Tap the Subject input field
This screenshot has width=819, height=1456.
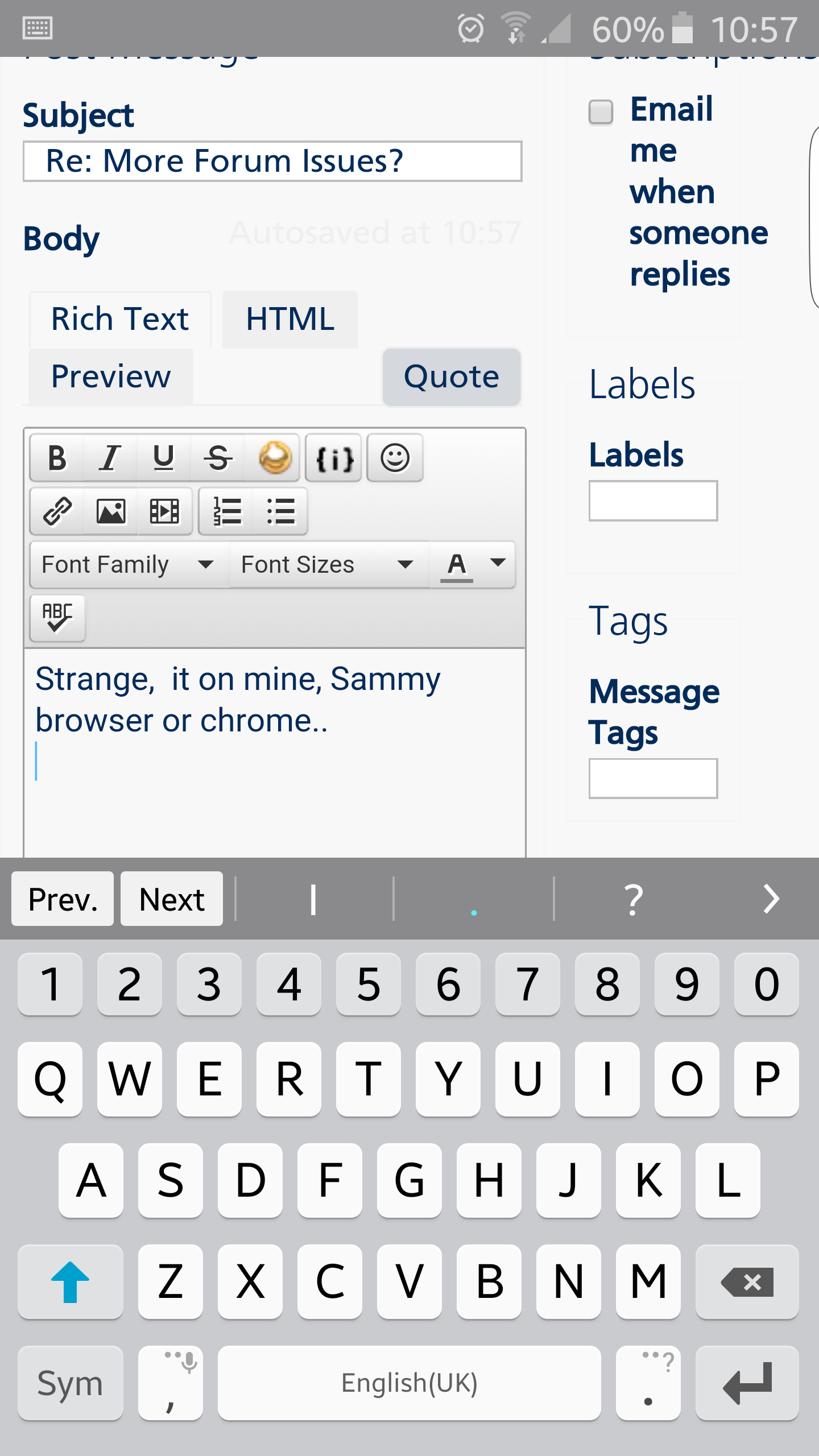point(272,162)
